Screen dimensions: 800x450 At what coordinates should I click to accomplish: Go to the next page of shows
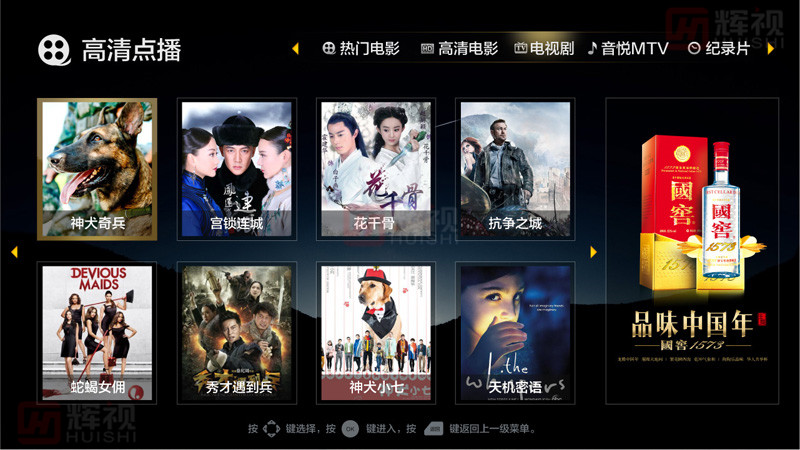[593, 251]
